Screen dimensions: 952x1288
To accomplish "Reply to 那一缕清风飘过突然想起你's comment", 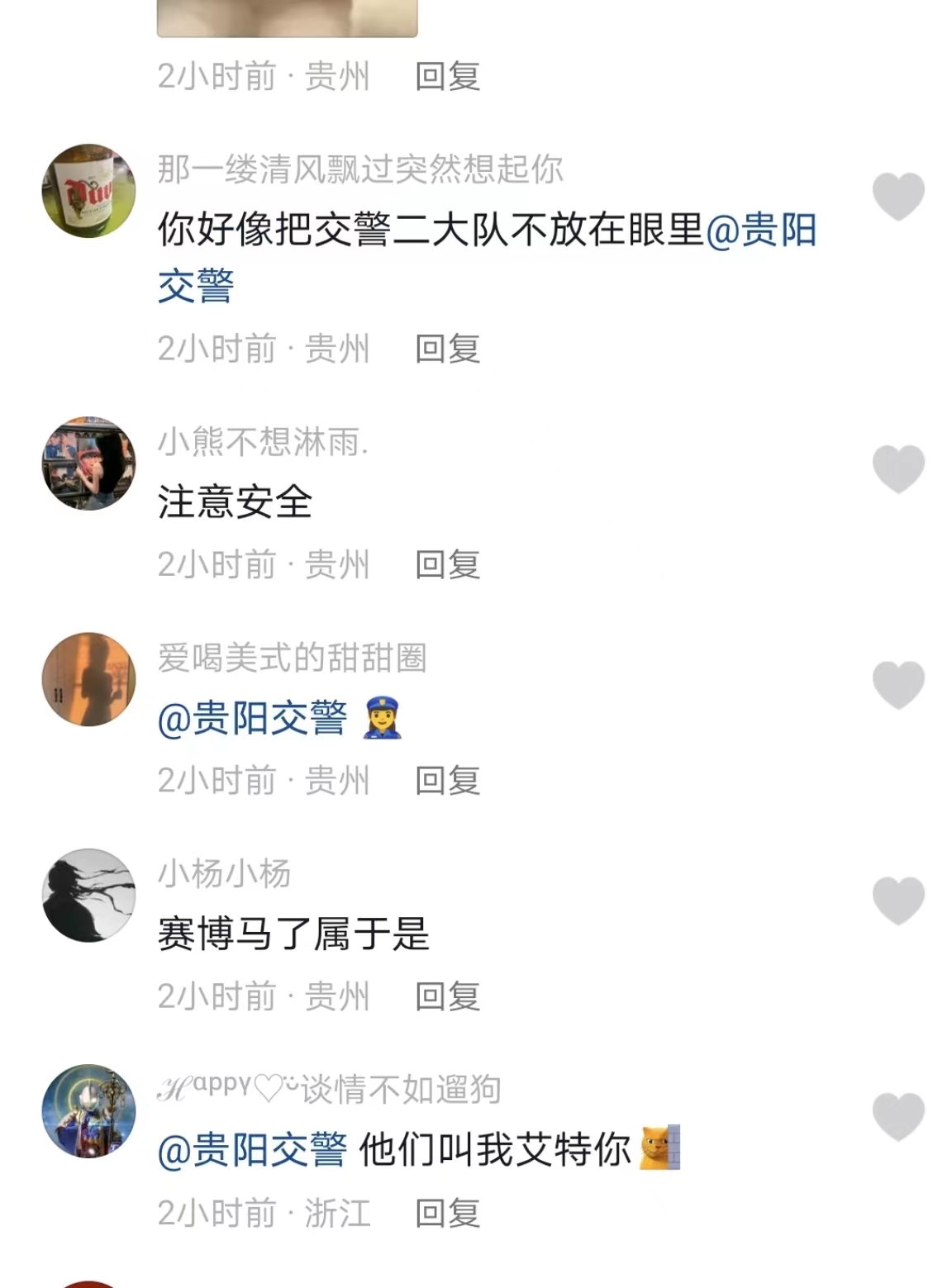I will [447, 349].
